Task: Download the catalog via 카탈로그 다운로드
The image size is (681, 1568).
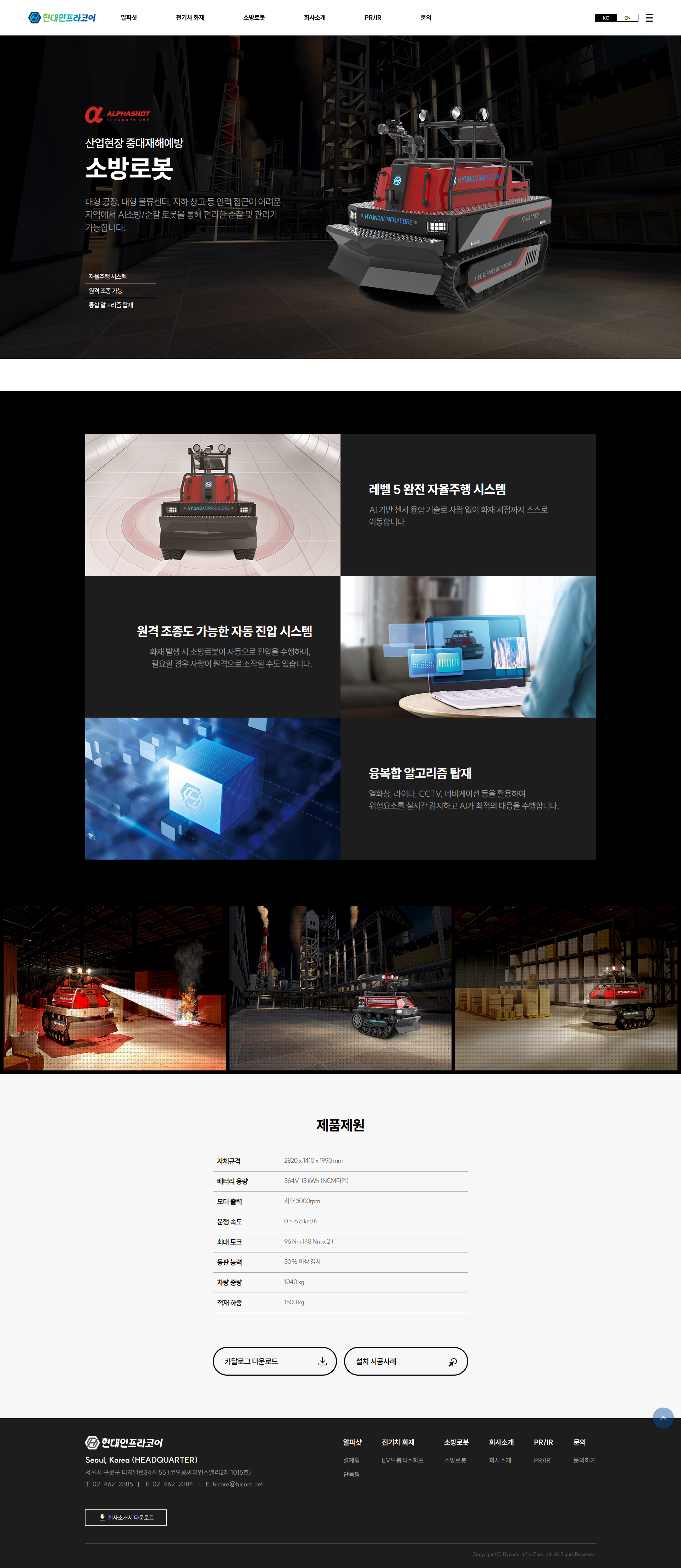Action: pos(275,1361)
